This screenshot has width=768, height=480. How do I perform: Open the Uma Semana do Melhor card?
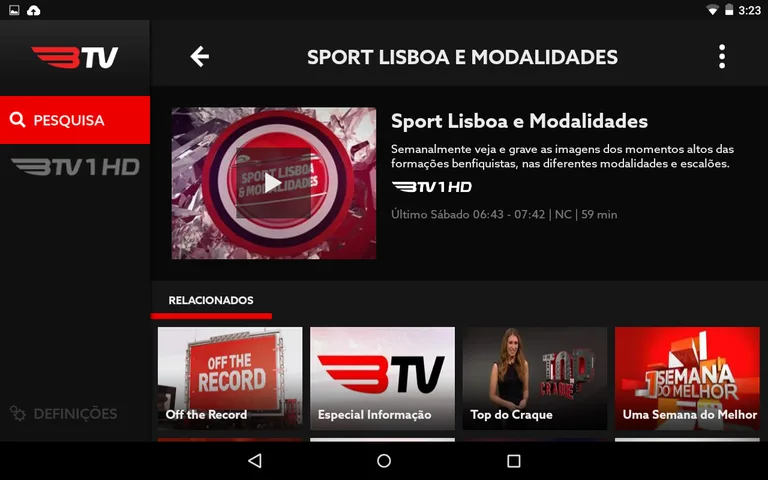(688, 378)
